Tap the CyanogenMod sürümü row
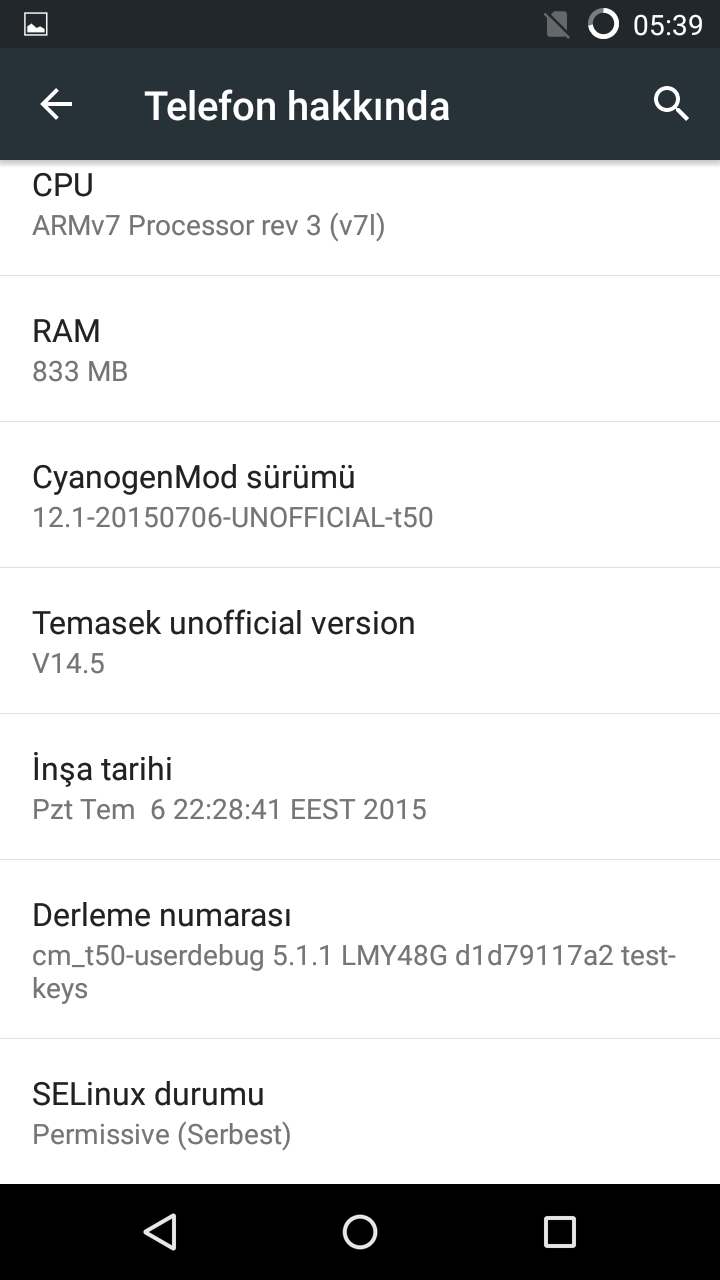 coord(360,495)
